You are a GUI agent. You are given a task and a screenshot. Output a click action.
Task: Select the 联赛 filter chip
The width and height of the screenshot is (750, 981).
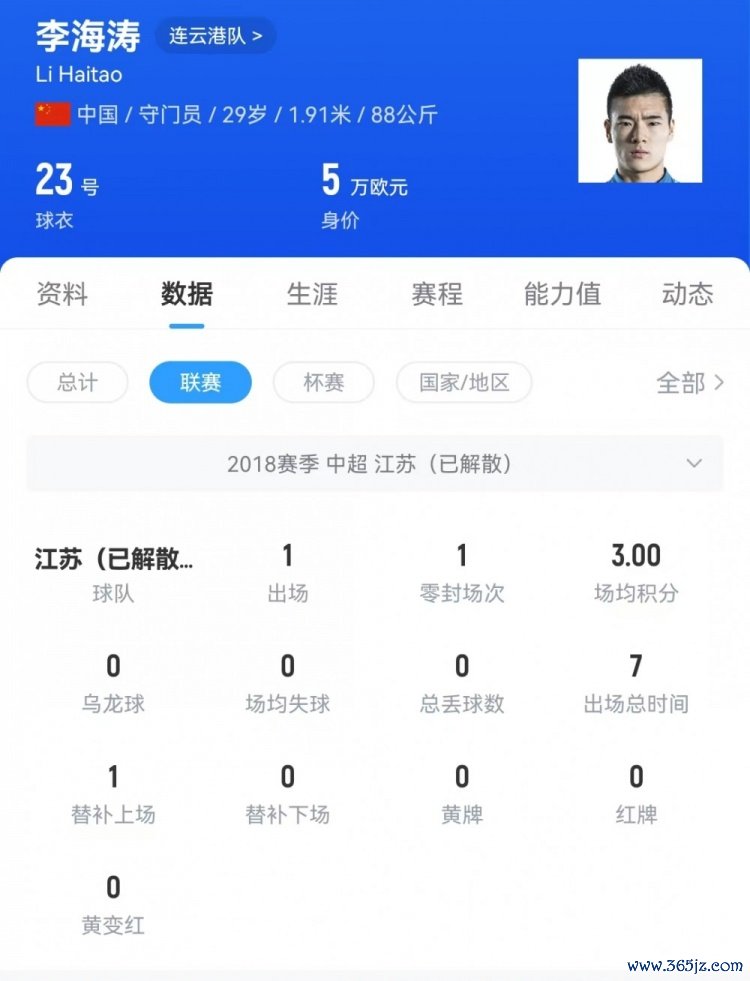coord(200,382)
